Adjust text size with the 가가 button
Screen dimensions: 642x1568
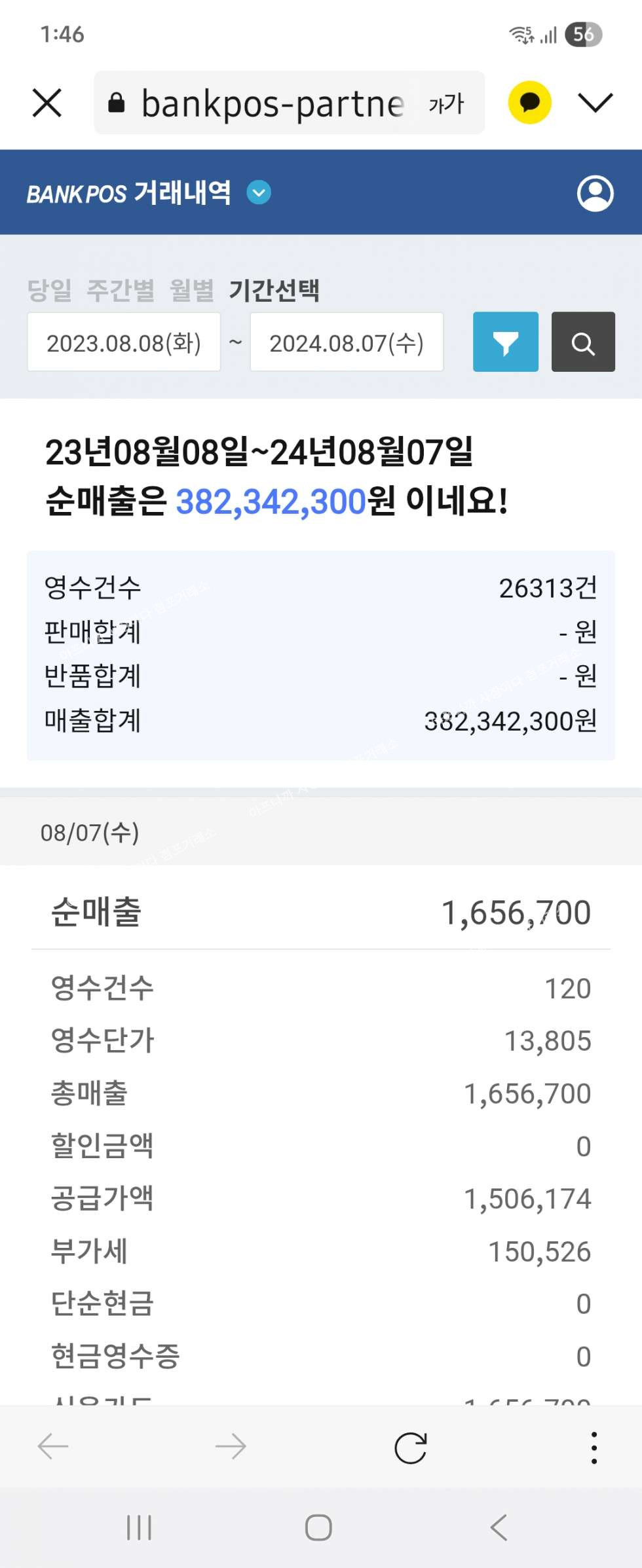pos(446,103)
